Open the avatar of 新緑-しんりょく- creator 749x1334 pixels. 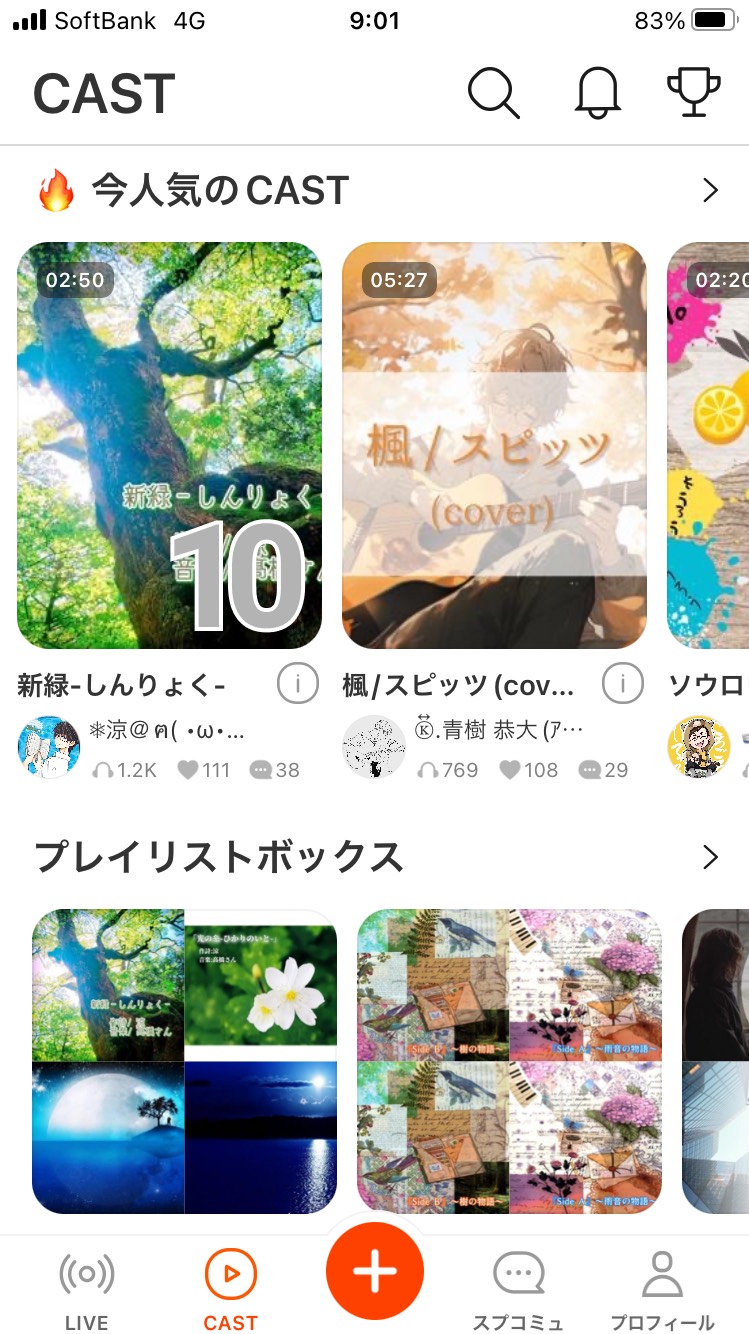tap(49, 747)
